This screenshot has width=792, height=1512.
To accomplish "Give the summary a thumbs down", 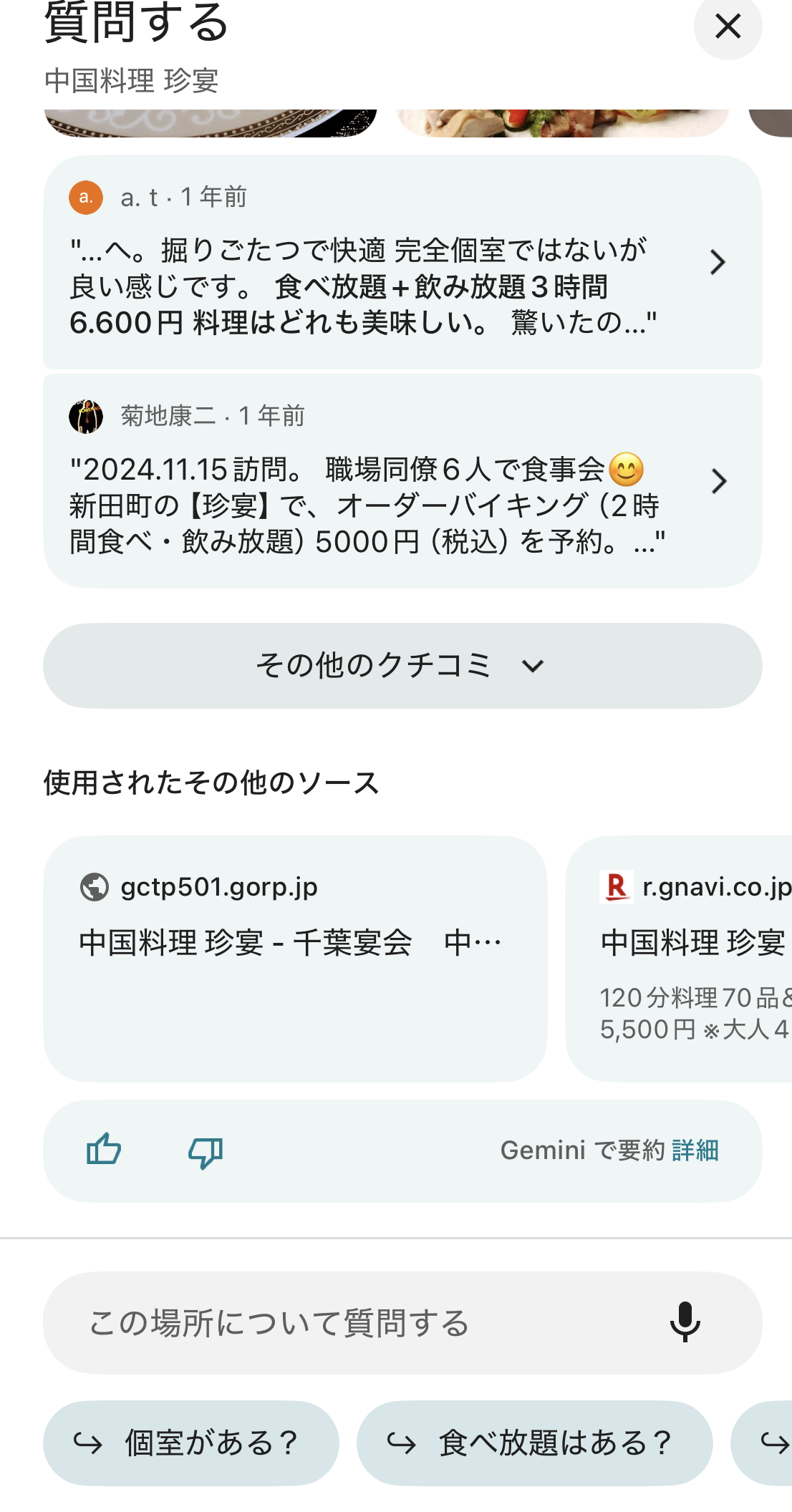I will coord(206,1152).
